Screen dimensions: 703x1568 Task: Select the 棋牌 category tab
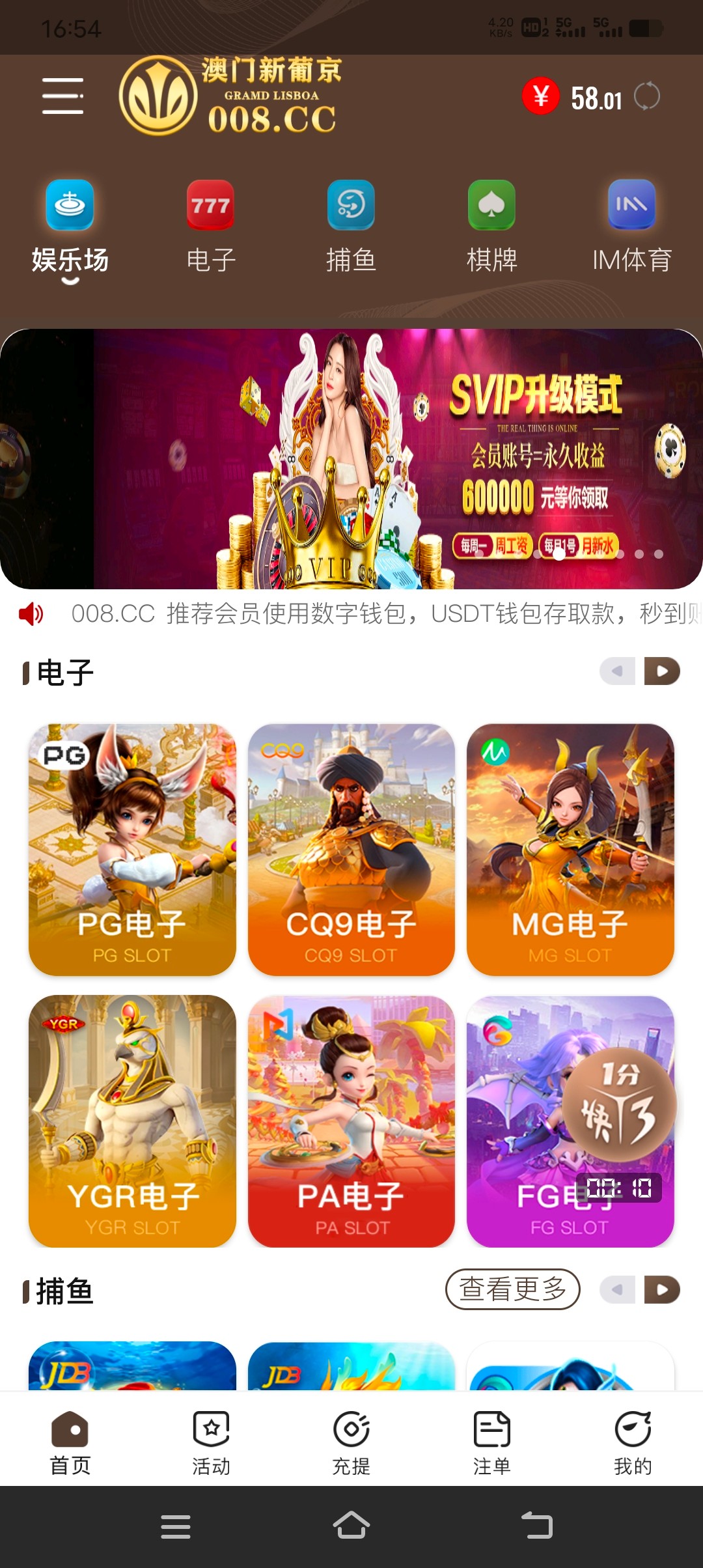491,226
